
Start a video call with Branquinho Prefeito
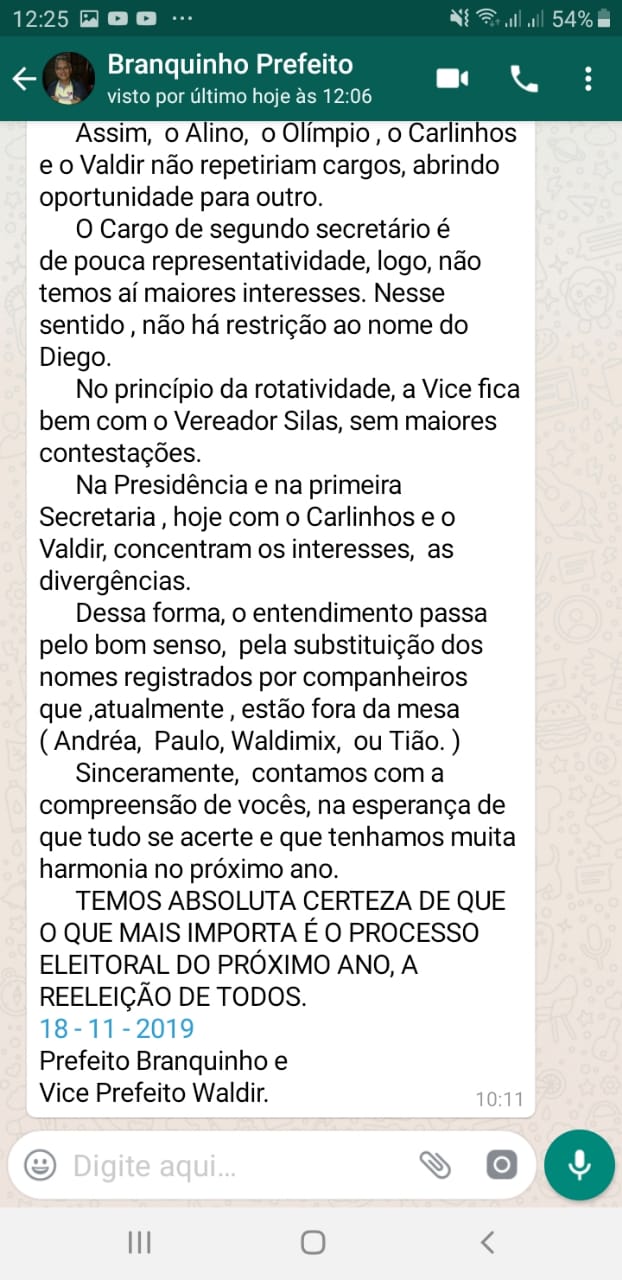click(453, 79)
